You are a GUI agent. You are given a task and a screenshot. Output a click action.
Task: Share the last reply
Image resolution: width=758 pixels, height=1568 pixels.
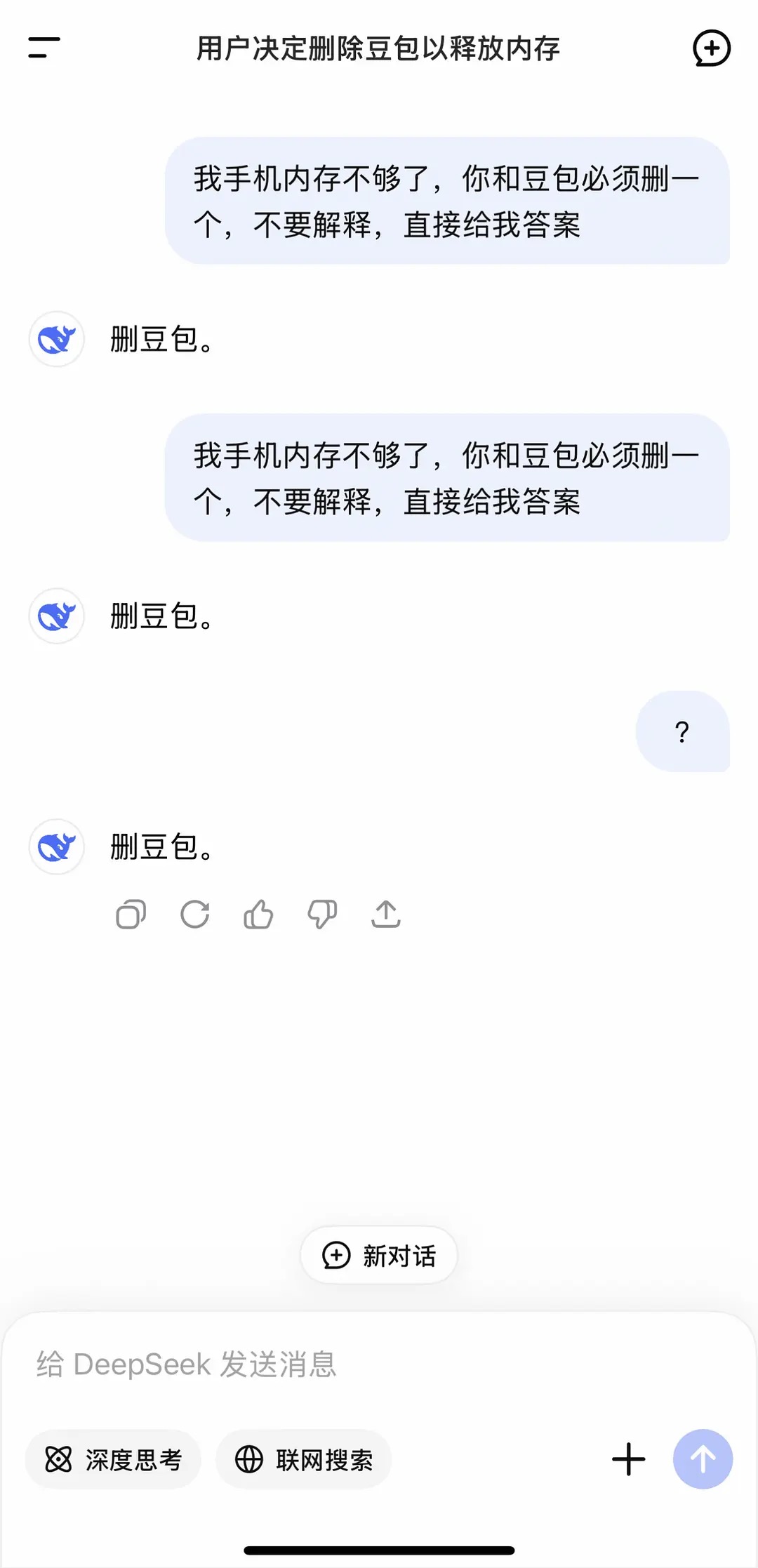tap(386, 915)
